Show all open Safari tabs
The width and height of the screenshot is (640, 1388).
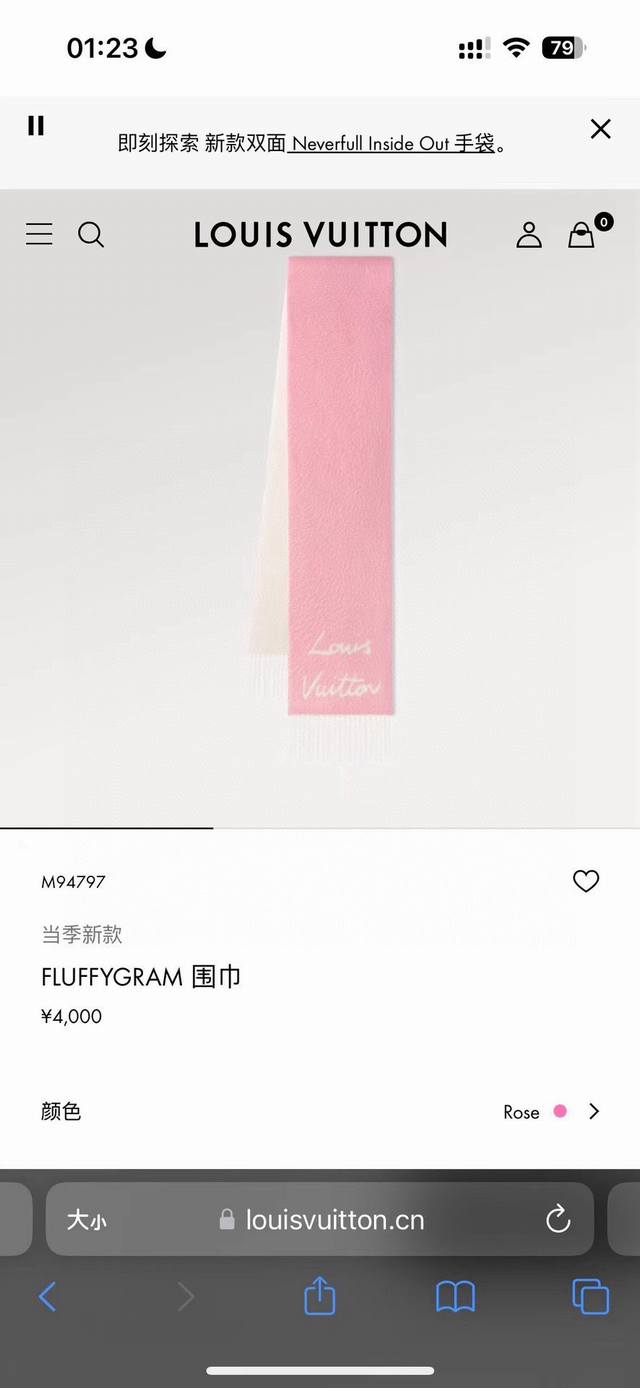[590, 1297]
